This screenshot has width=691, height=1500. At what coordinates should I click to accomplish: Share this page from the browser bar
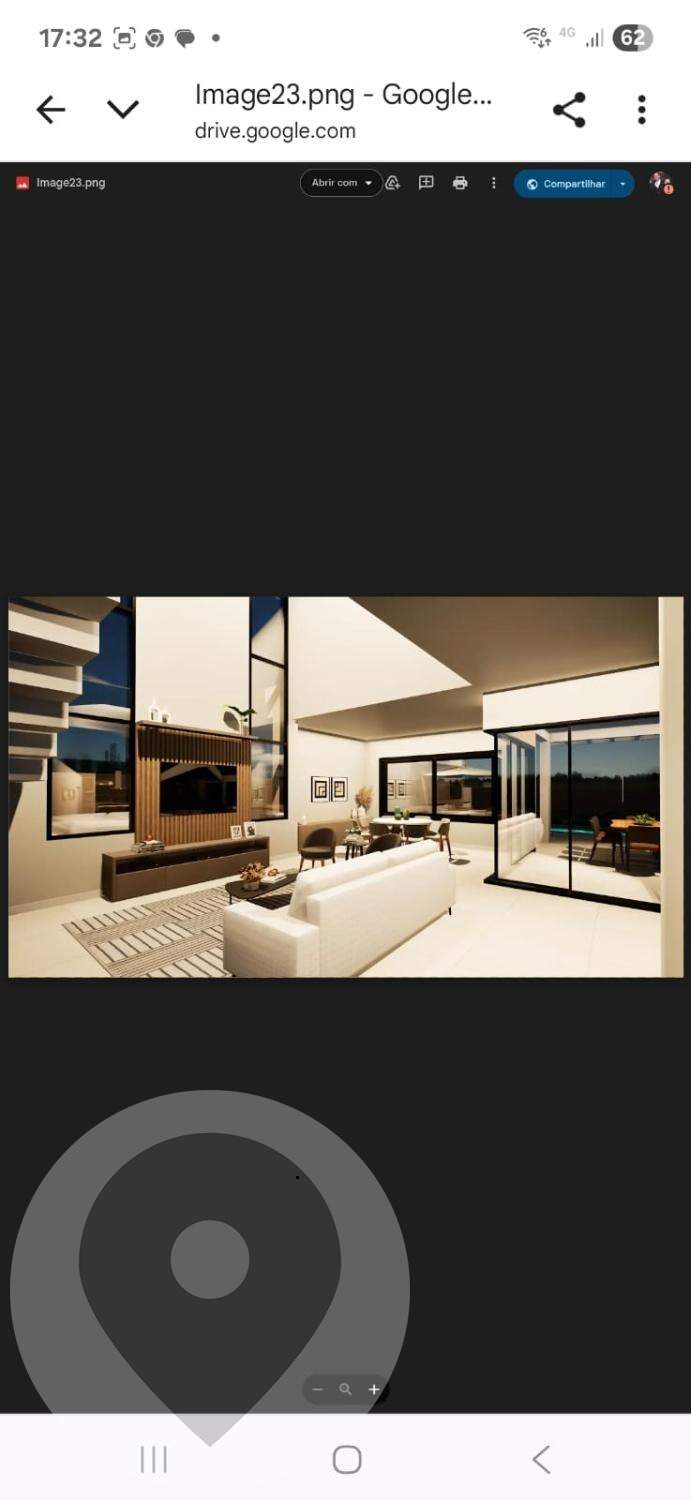[x=569, y=110]
